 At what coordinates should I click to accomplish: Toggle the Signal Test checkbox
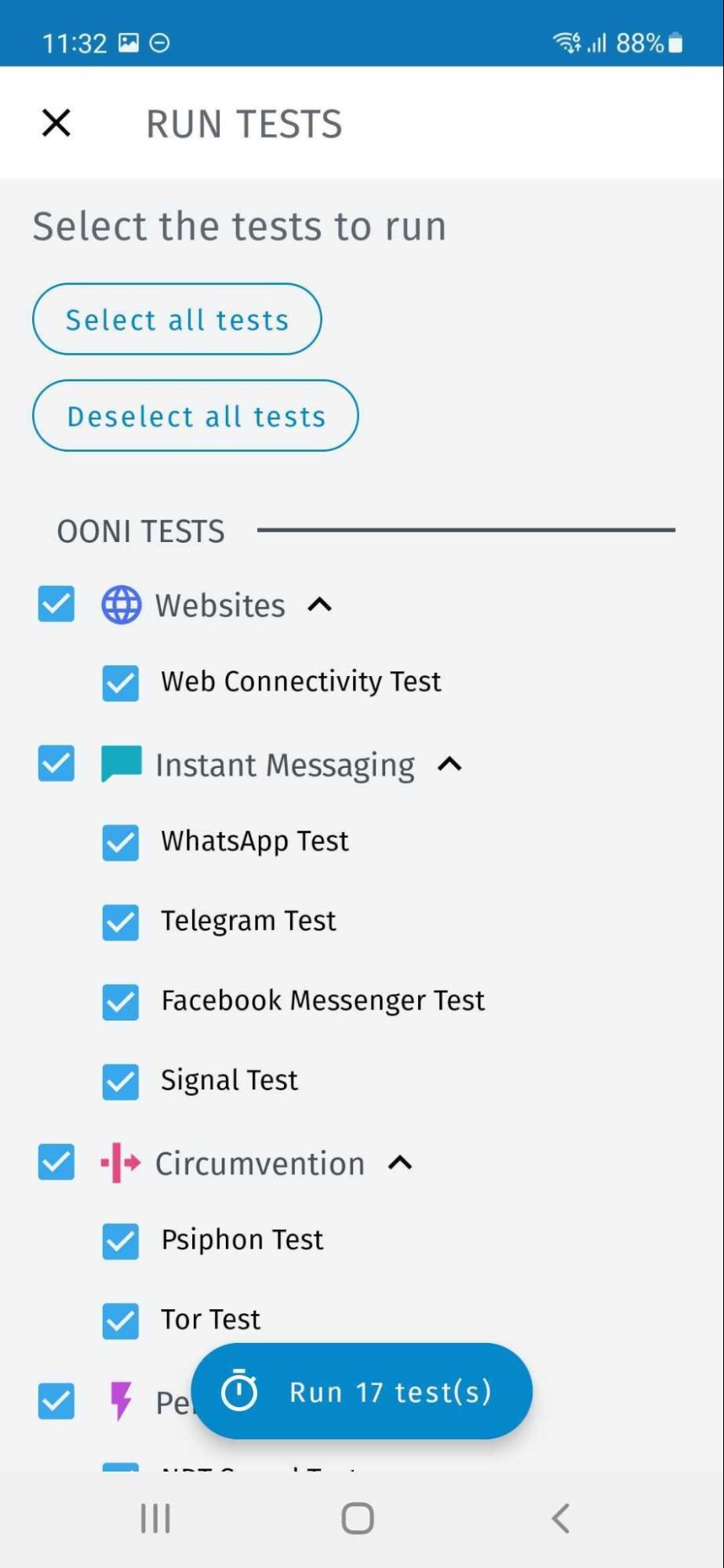[121, 1082]
